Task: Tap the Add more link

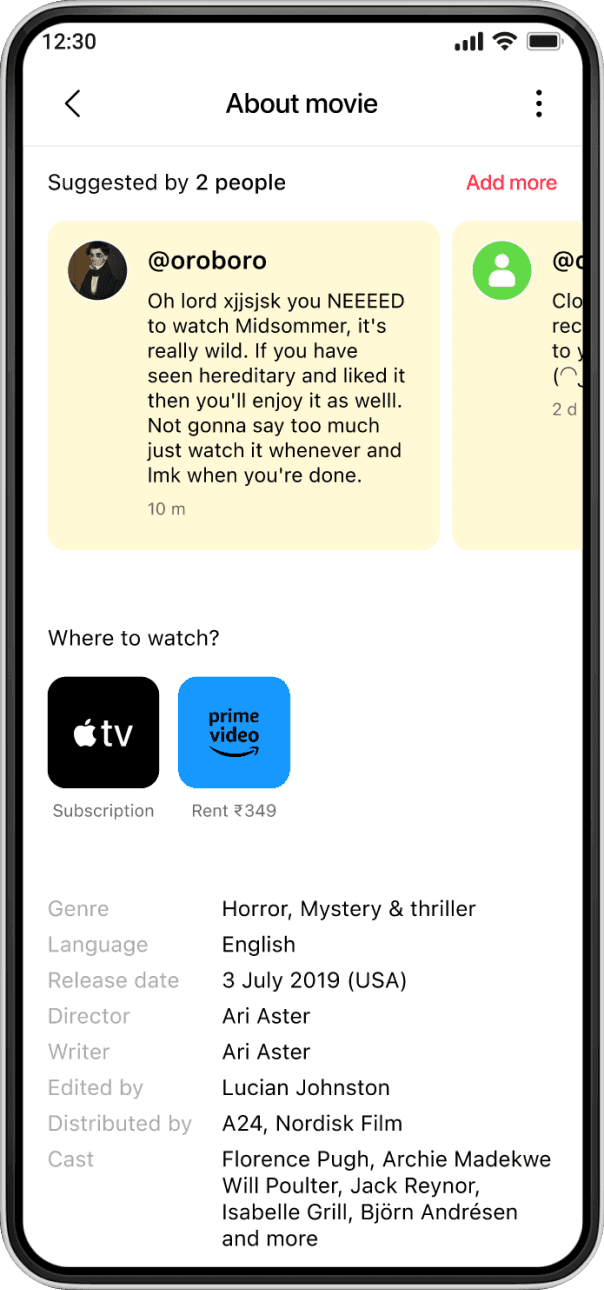Action: click(511, 182)
